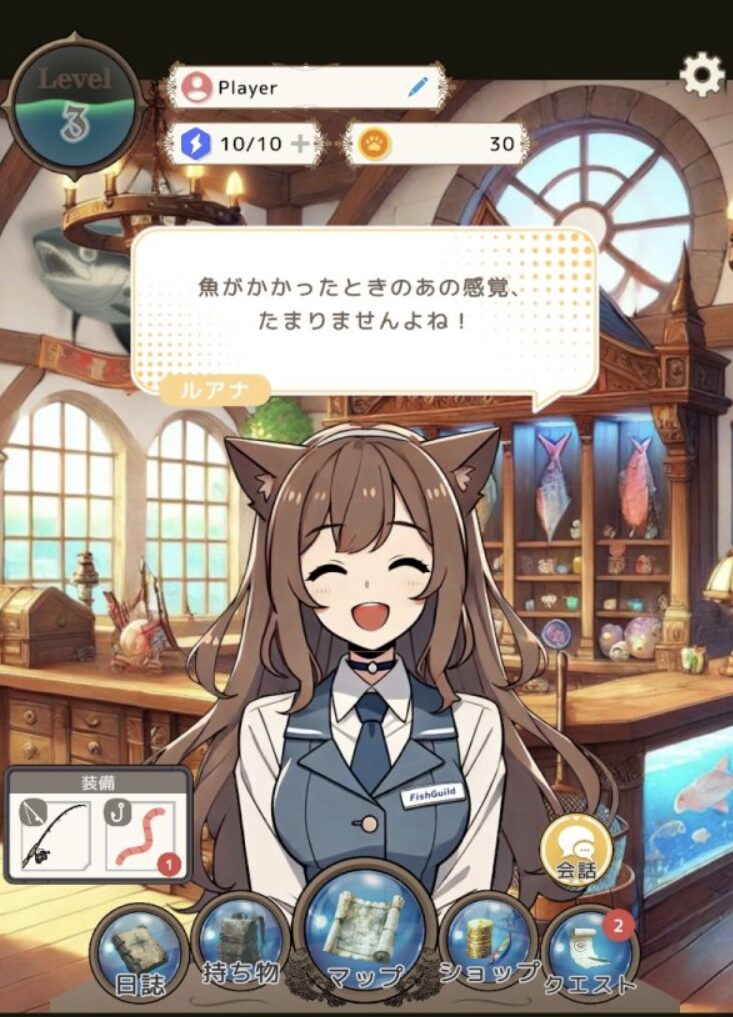This screenshot has width=733, height=1017.
Task: Select the worm bait equipment slot
Action: pyautogui.click(x=140, y=834)
